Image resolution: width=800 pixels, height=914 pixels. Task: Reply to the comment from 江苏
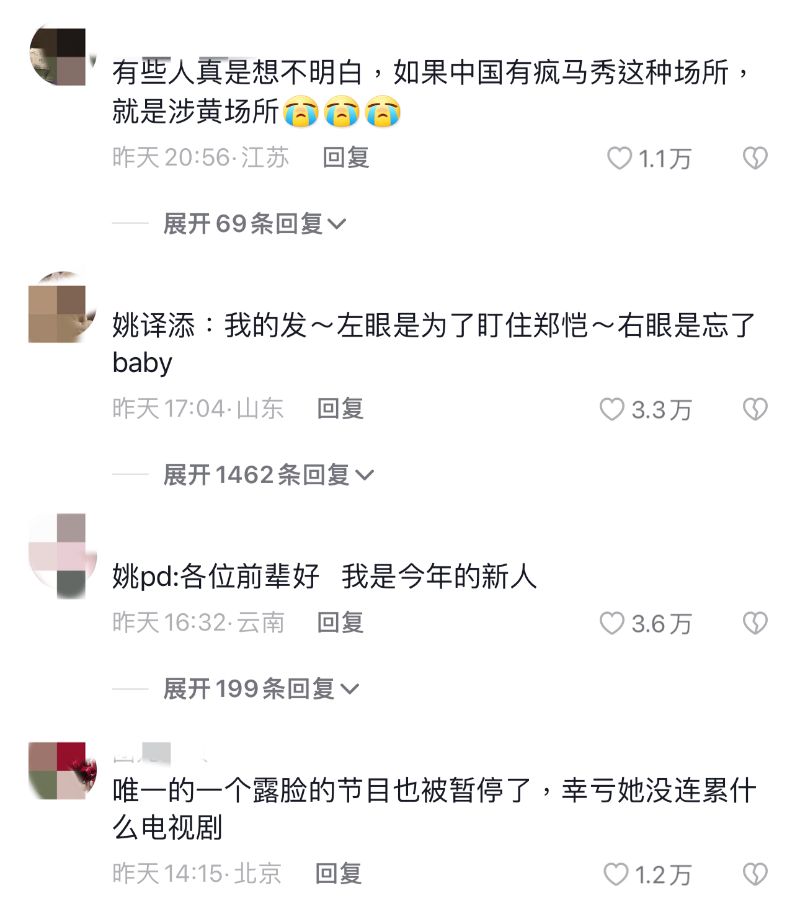pyautogui.click(x=346, y=157)
